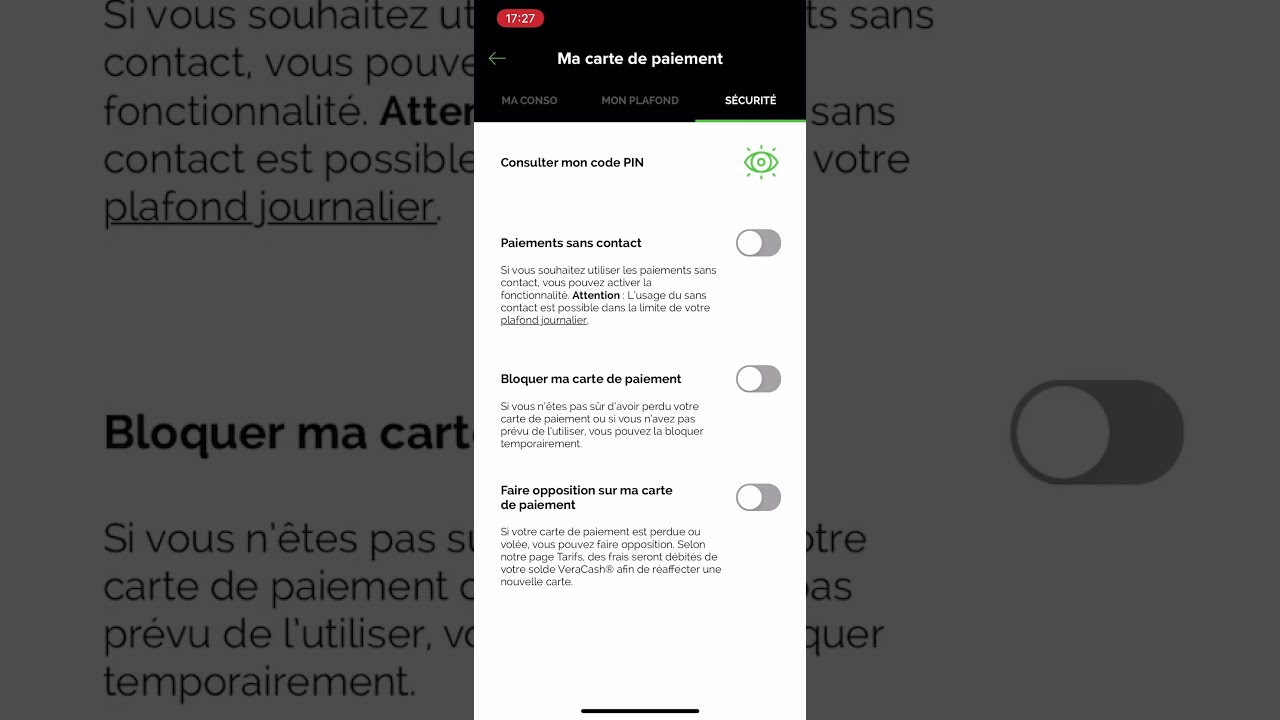
Task: Enable Paiements sans contact switch
Action: point(758,243)
